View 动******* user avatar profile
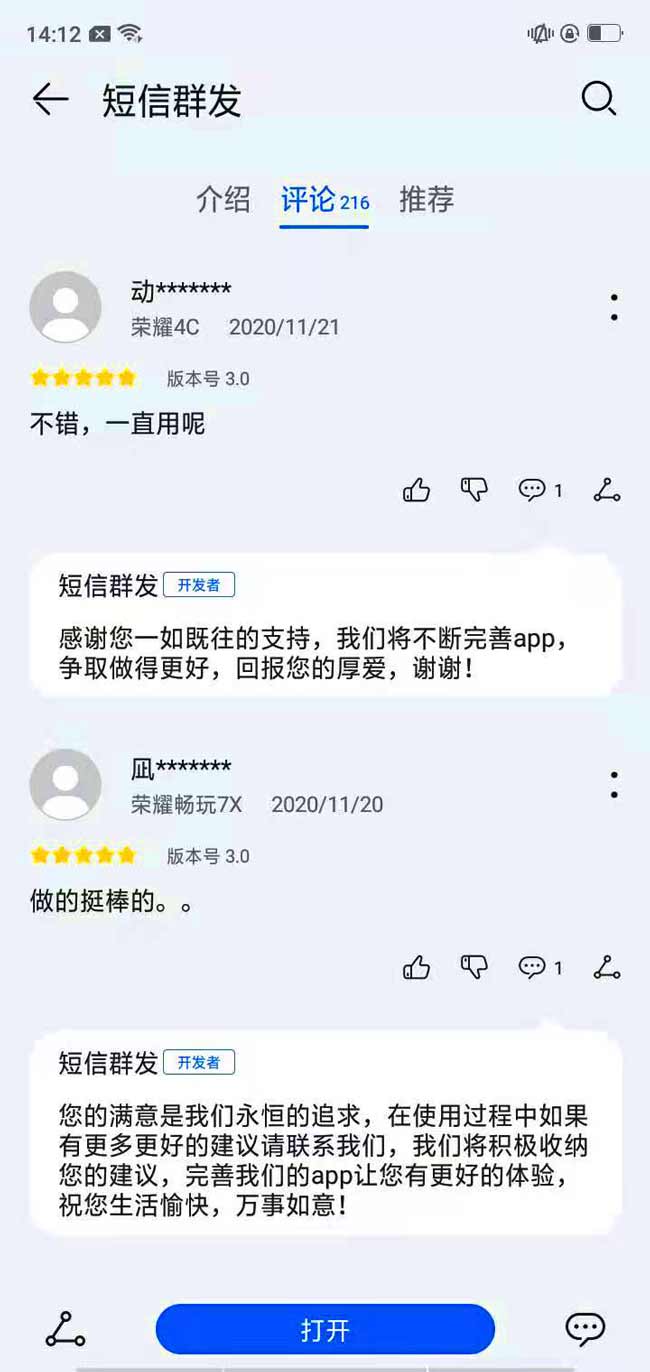This screenshot has height=1372, width=650. [x=66, y=307]
